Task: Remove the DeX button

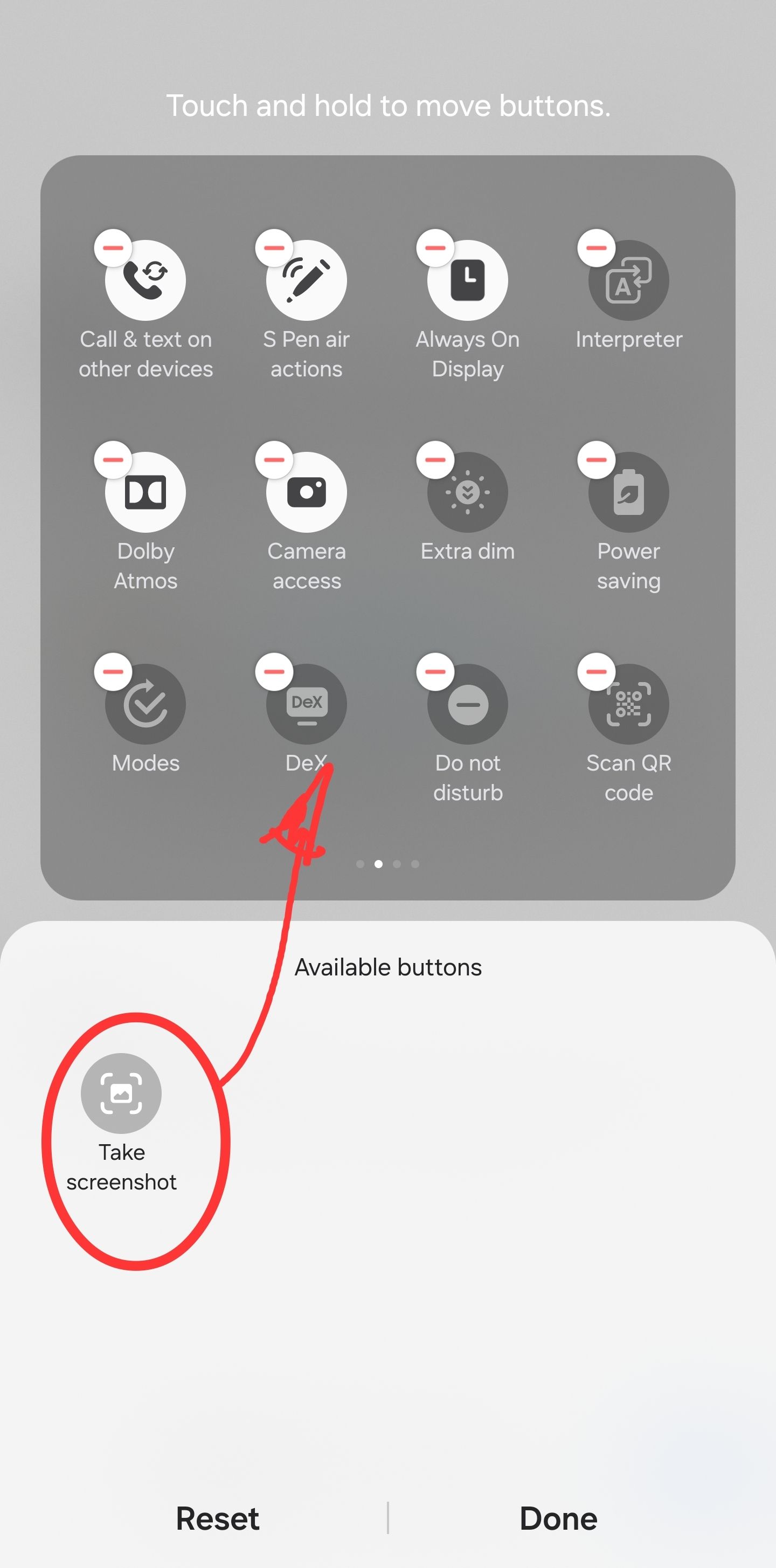Action: tap(274, 671)
